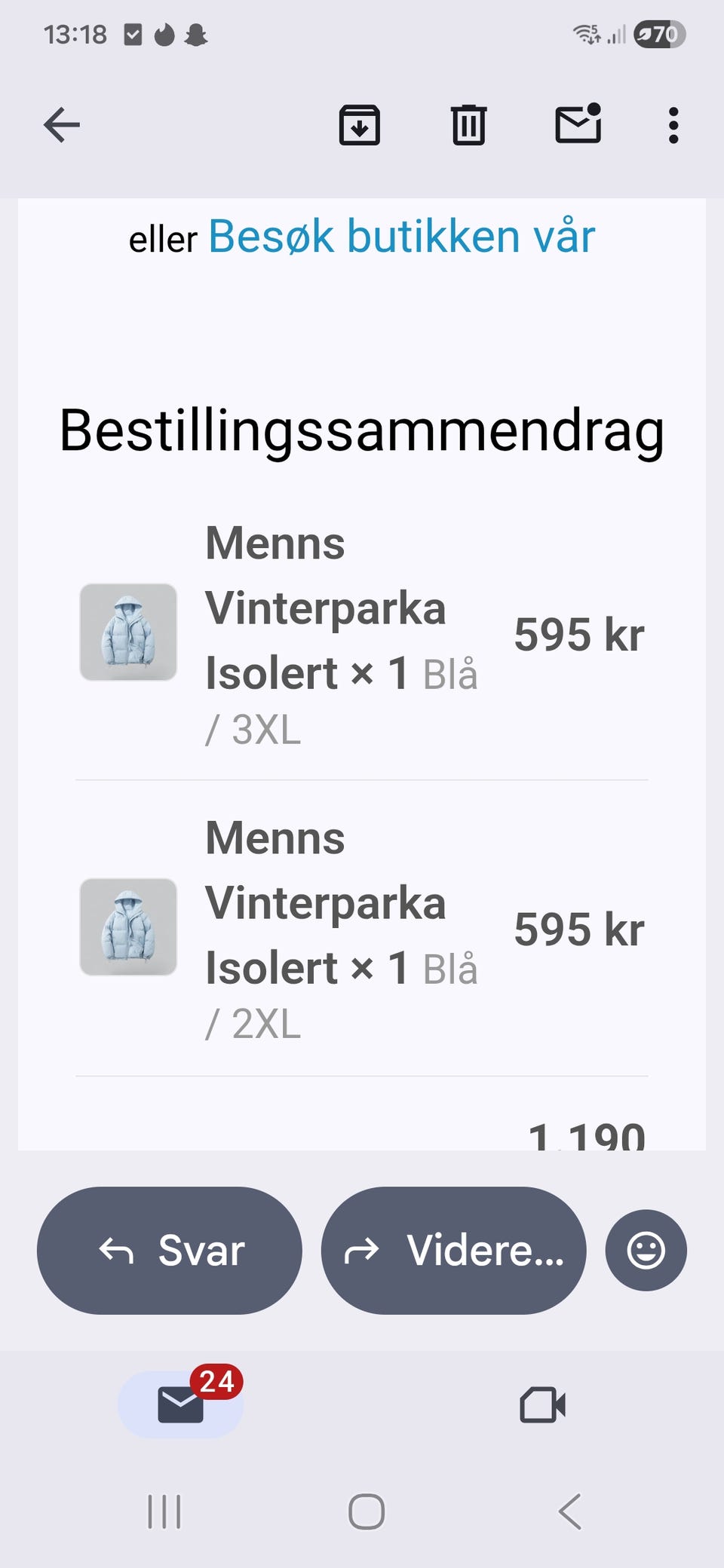Open the emoji reaction smiley icon
The image size is (724, 1568).
click(x=646, y=1250)
